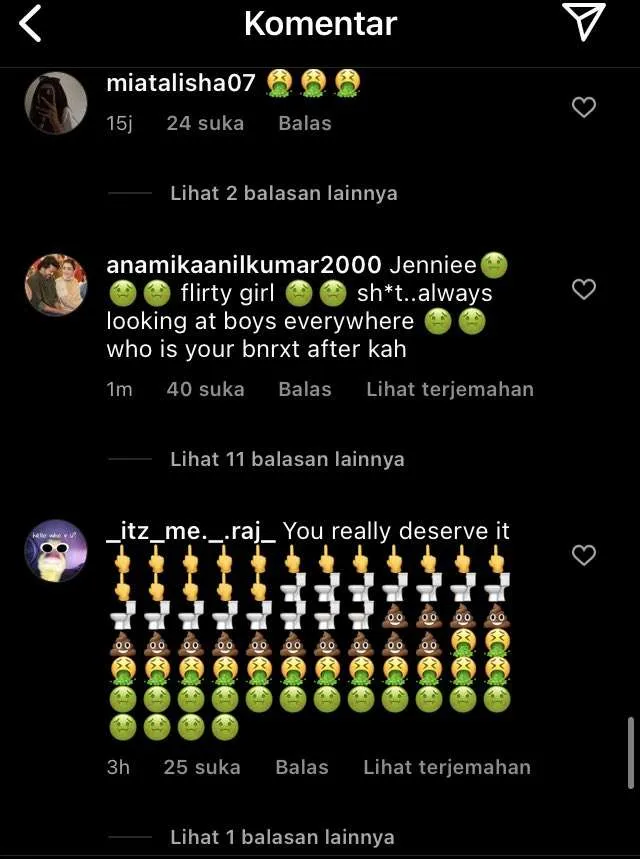Open _itz_me._.raj_'s profile avatar
Viewport: 640px width, 859px height.
56,550
